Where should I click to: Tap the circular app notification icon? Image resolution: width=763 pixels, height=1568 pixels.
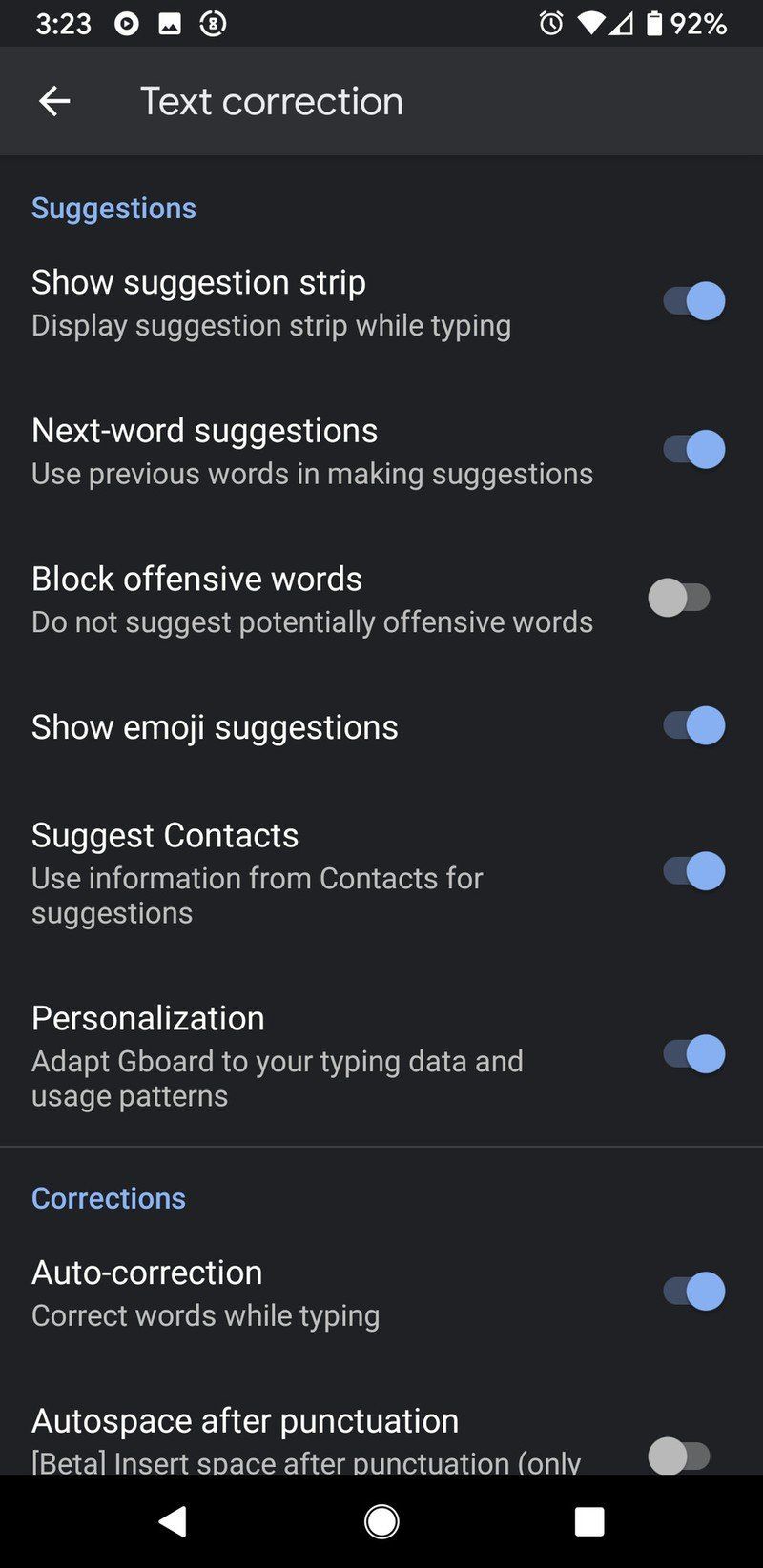tap(212, 24)
